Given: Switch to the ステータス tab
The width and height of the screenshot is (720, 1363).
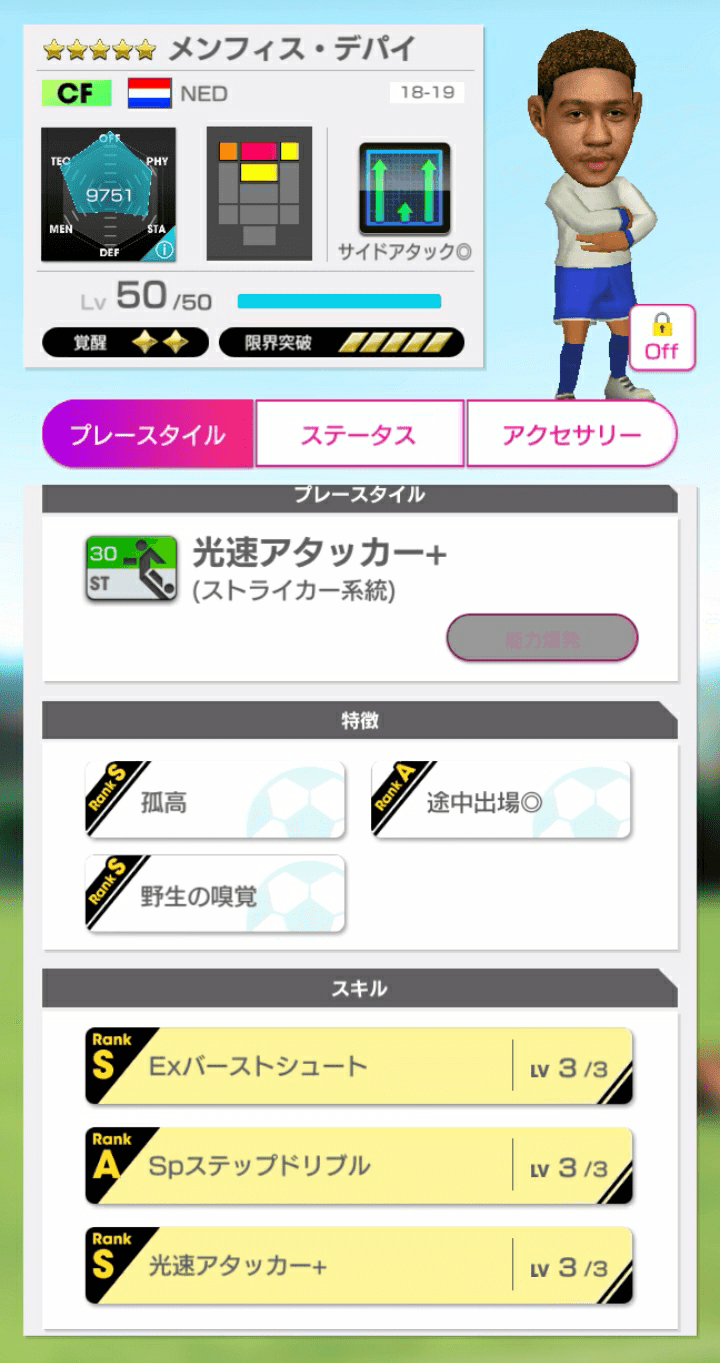Looking at the screenshot, I should coord(359,435).
